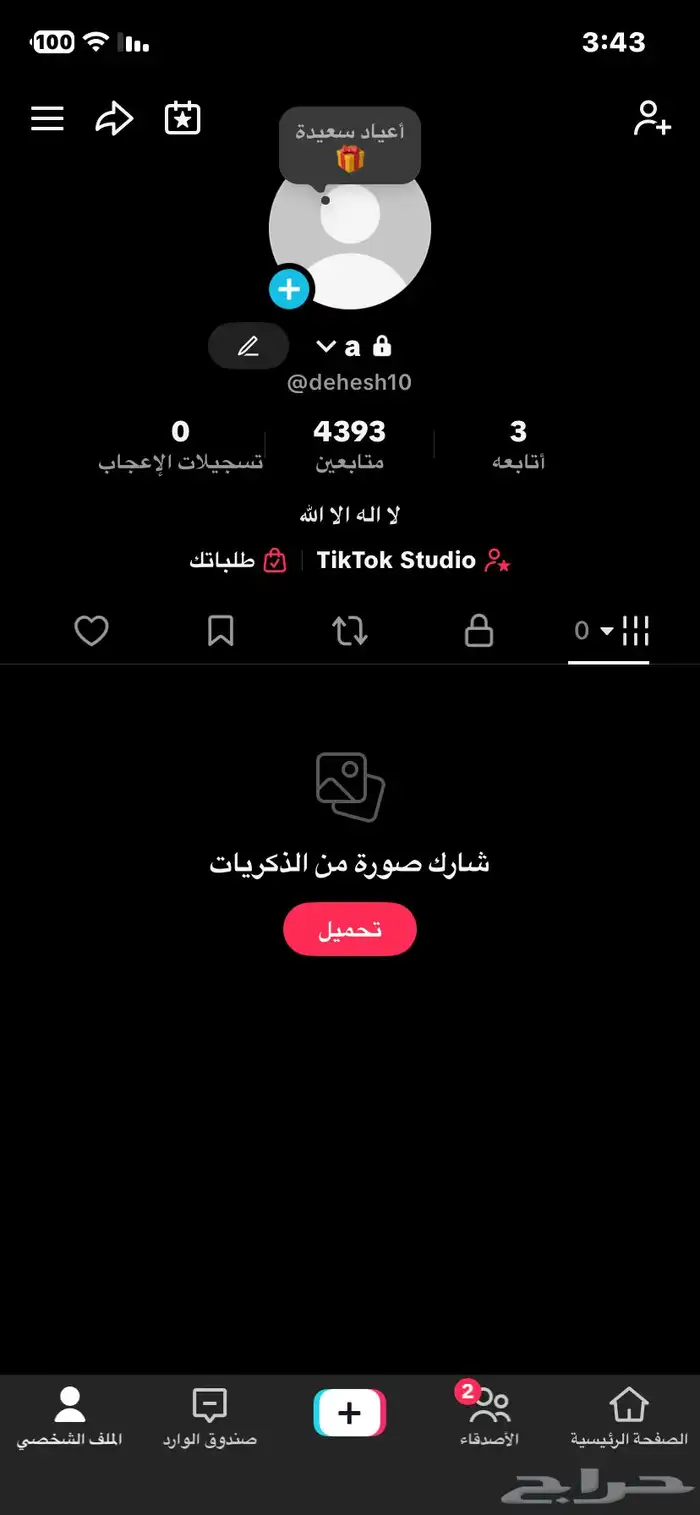View the 3 following accounts
This screenshot has height=1515, width=700.
[x=518, y=445]
